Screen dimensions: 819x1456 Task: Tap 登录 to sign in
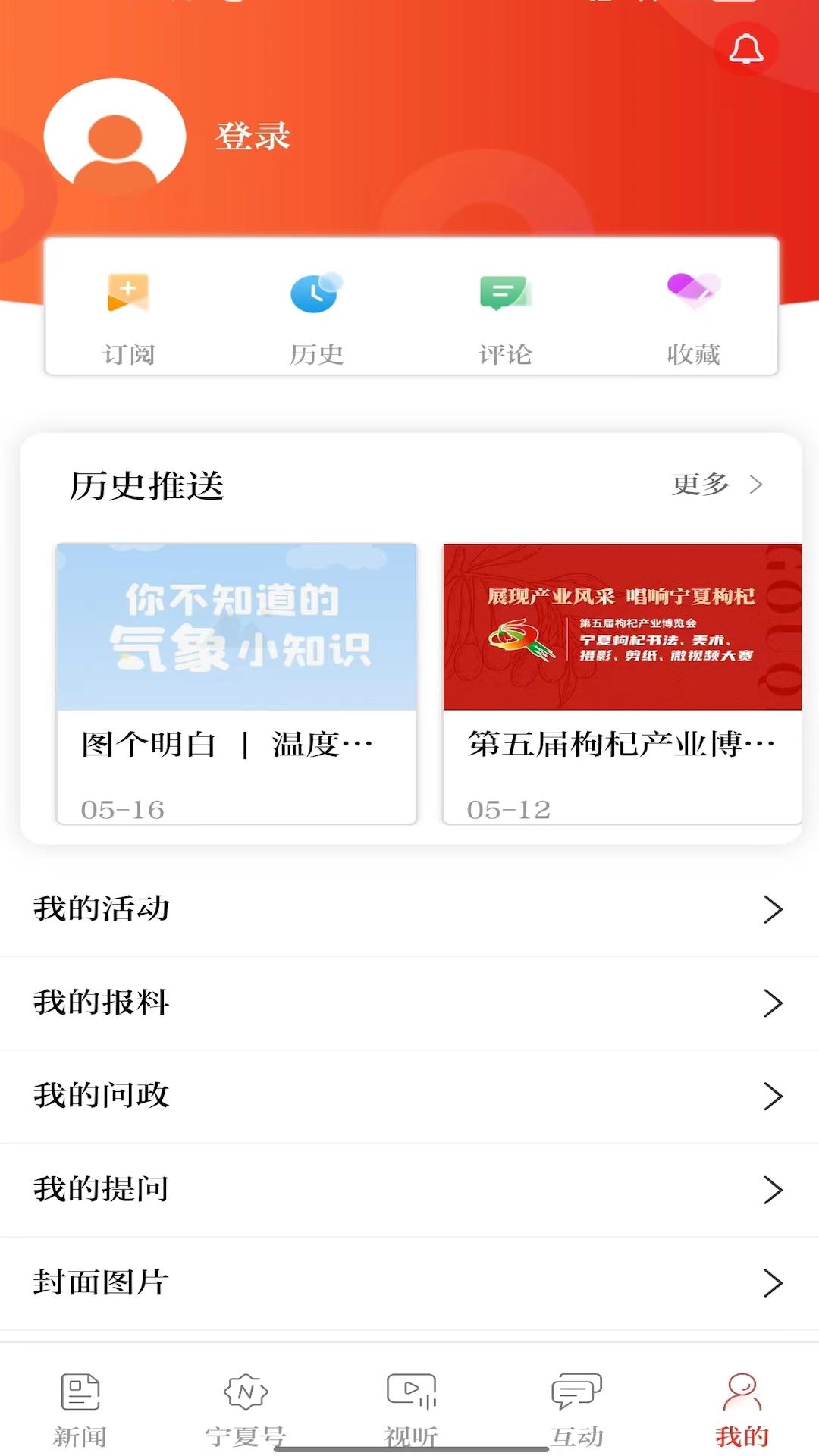click(x=253, y=137)
